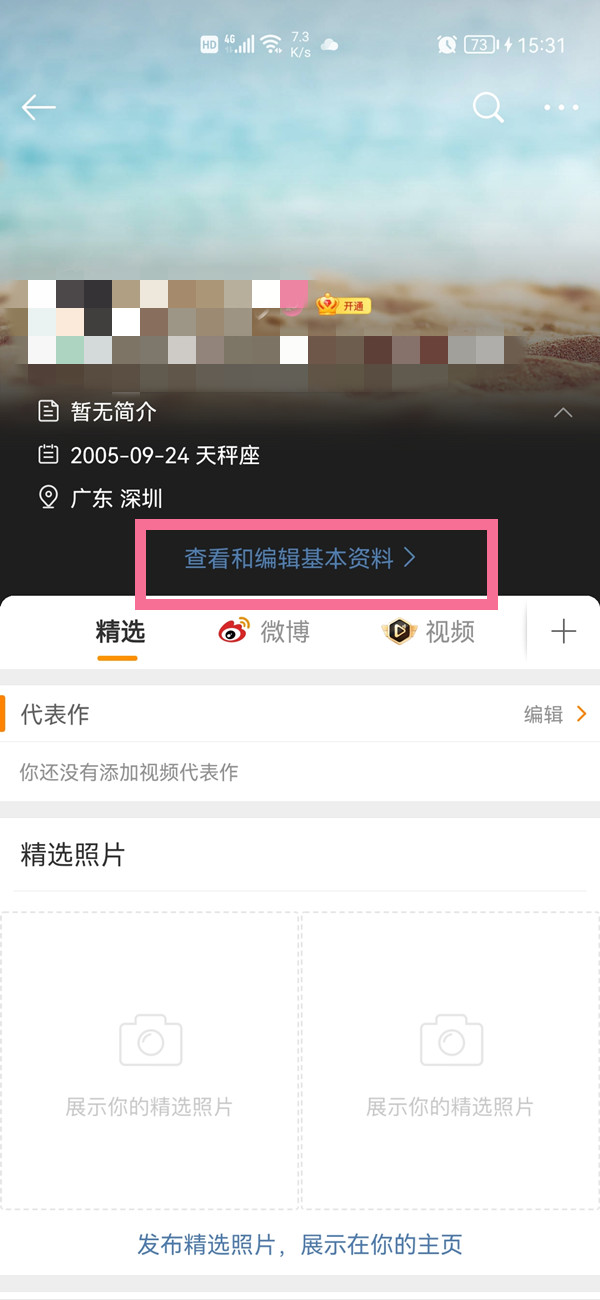This screenshot has height=1300, width=600.
Task: Edit 代表作 via 编辑
Action: click(x=555, y=714)
